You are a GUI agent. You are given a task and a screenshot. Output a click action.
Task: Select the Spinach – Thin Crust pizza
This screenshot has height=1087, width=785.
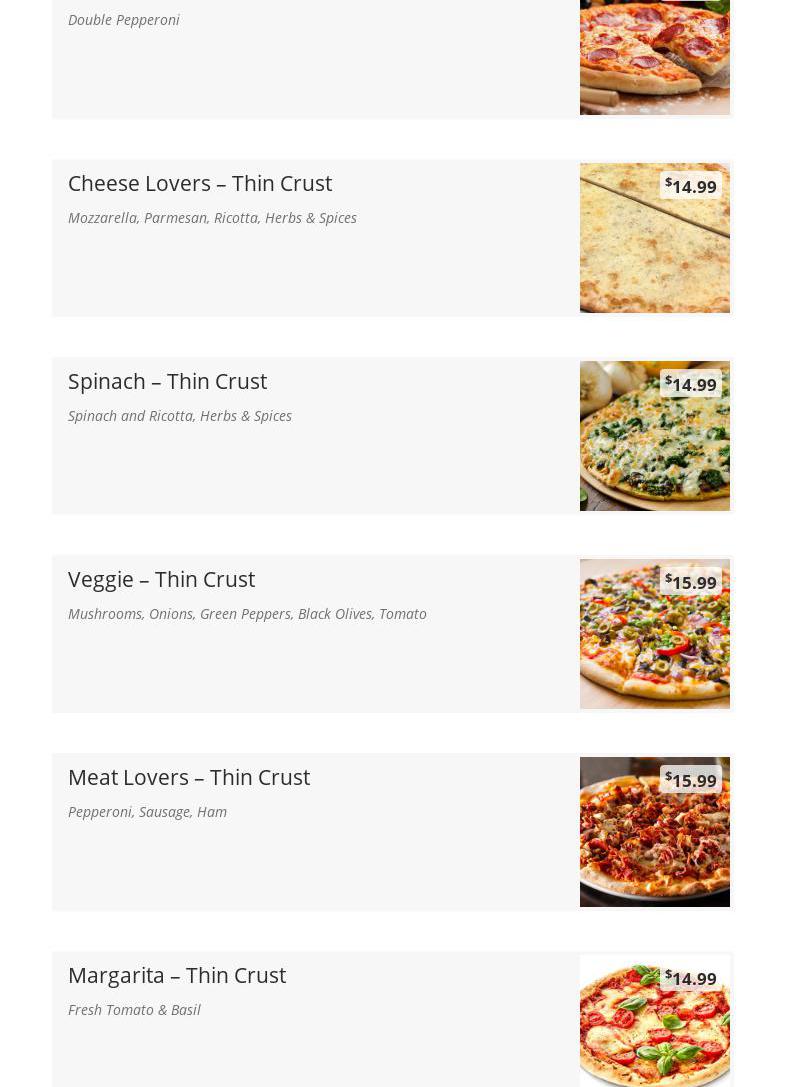click(x=167, y=382)
